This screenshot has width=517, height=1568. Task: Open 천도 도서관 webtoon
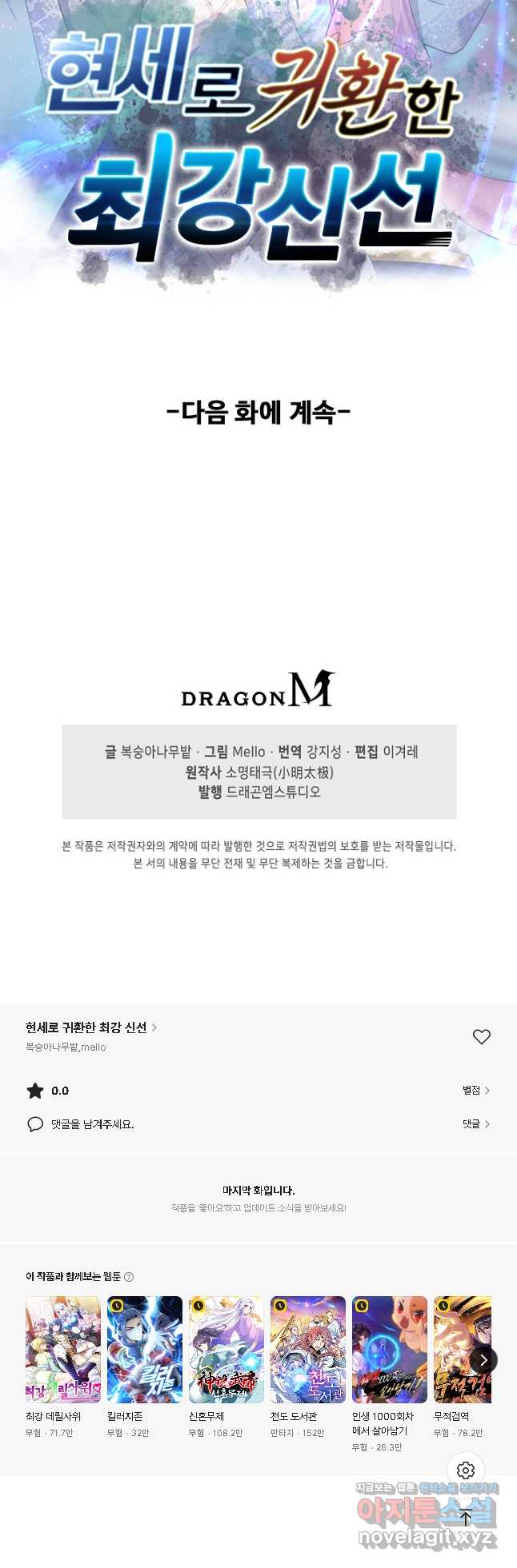coord(308,1350)
